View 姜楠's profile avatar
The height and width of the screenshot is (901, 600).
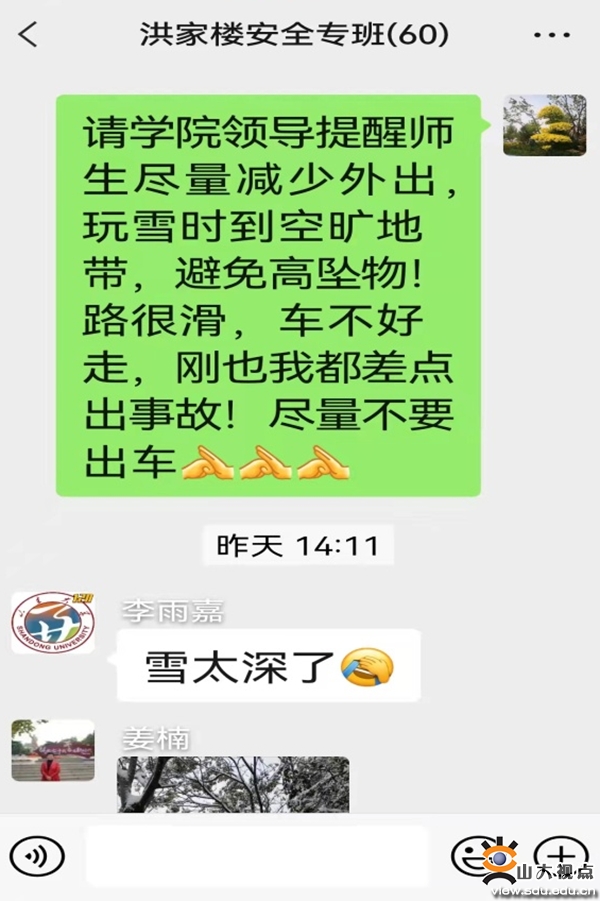53,750
